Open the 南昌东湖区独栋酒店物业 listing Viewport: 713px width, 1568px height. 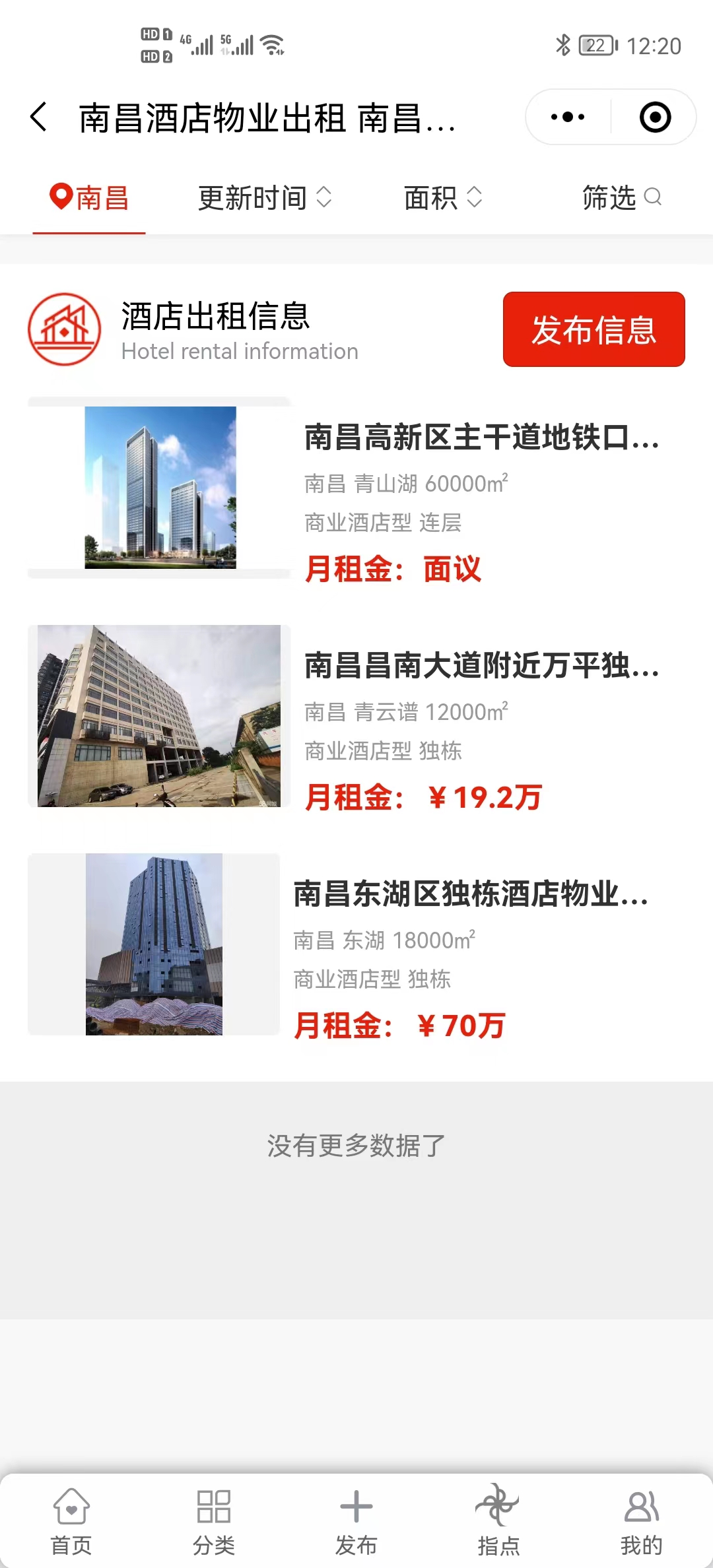coord(470,894)
